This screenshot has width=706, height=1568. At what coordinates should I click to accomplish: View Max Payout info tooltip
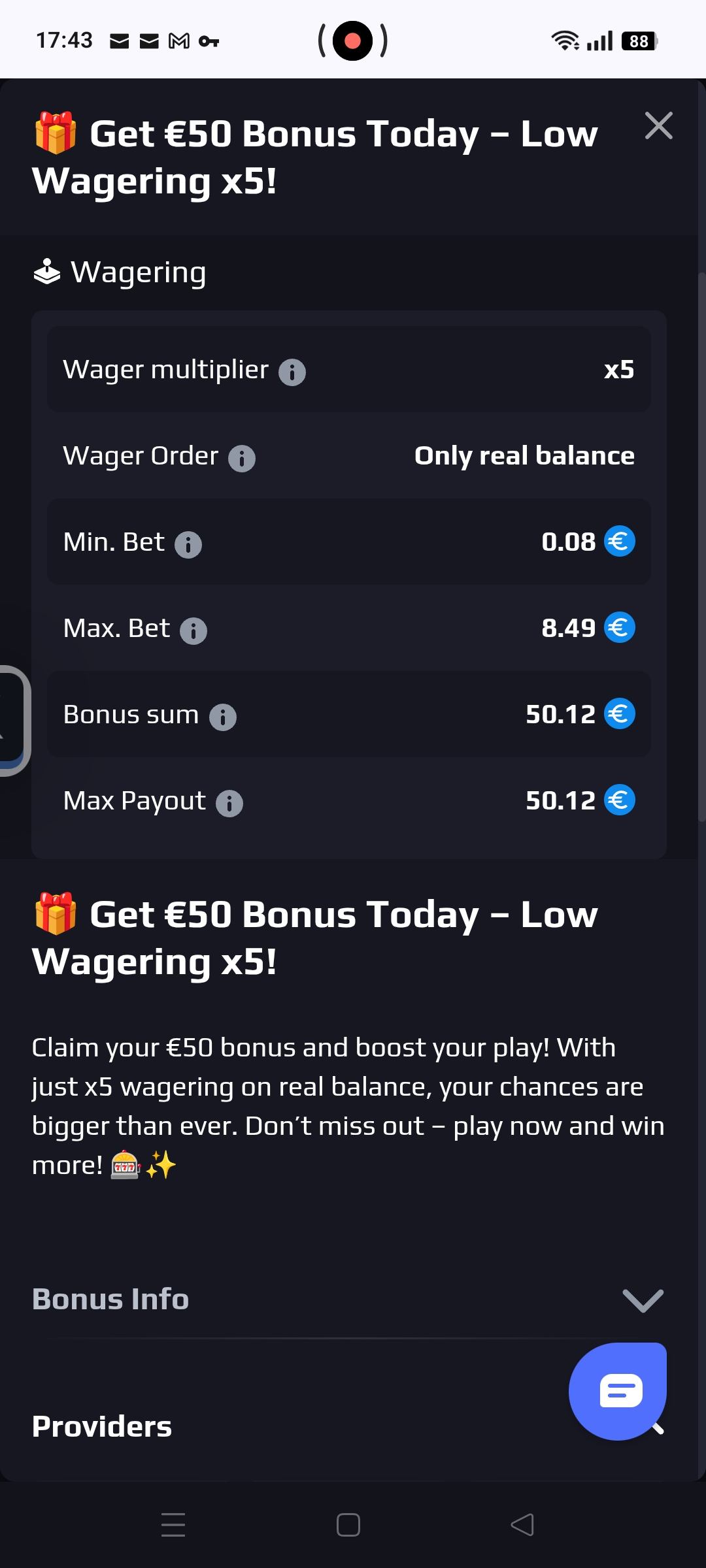tap(229, 804)
